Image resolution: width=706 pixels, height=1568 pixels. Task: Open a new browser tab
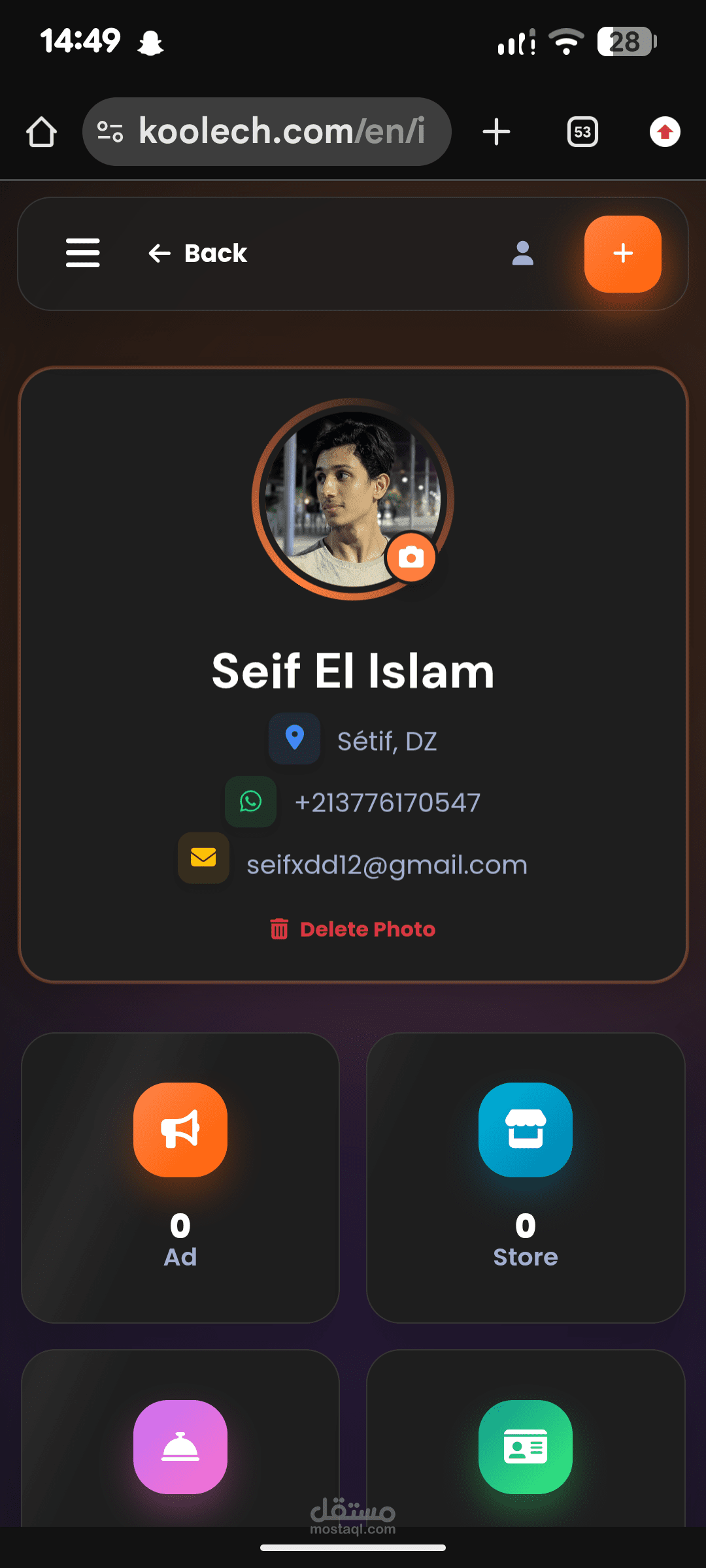coord(496,132)
